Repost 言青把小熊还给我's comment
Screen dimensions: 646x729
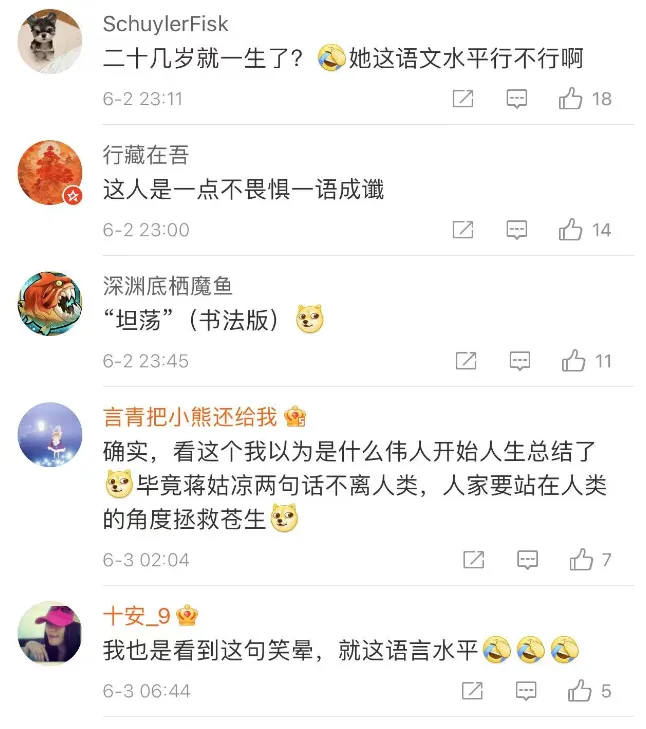pos(474,560)
